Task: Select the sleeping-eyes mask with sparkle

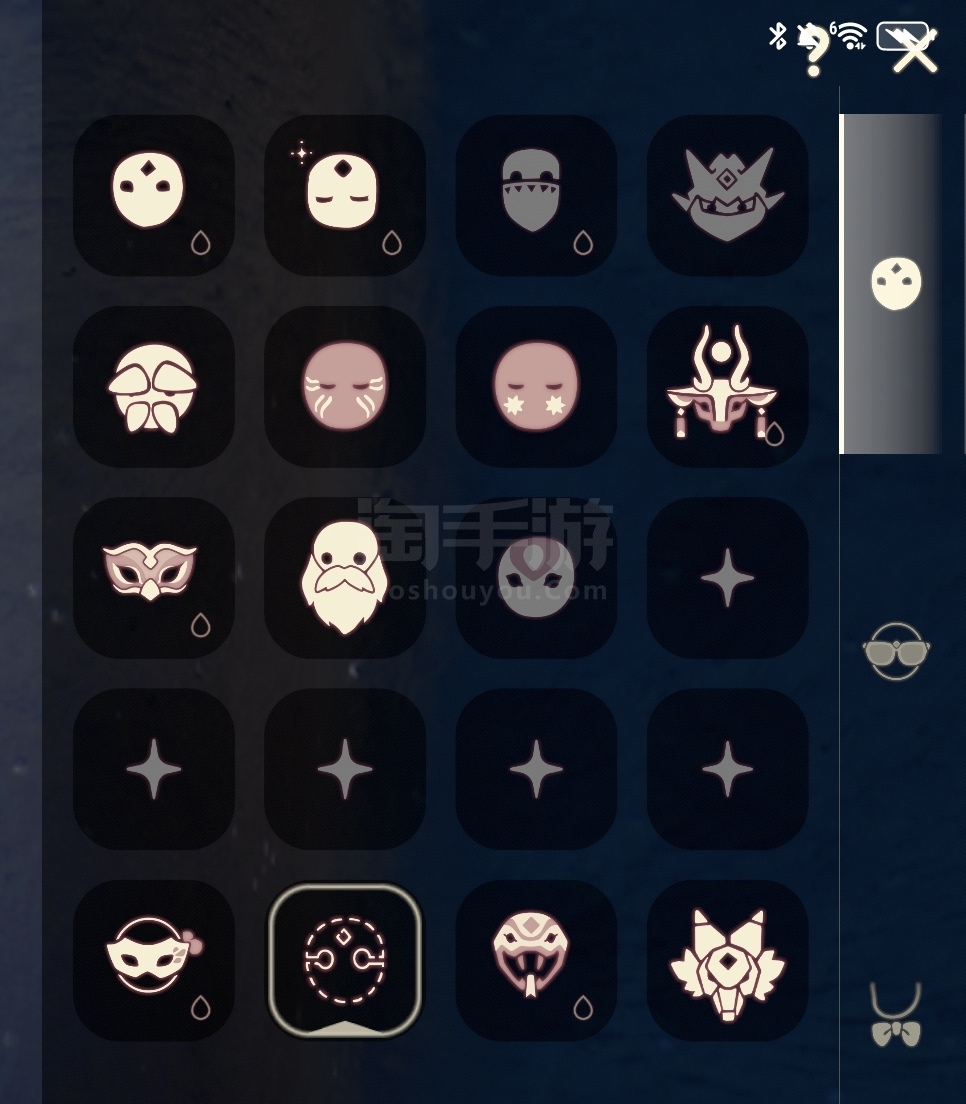Action: tap(344, 195)
